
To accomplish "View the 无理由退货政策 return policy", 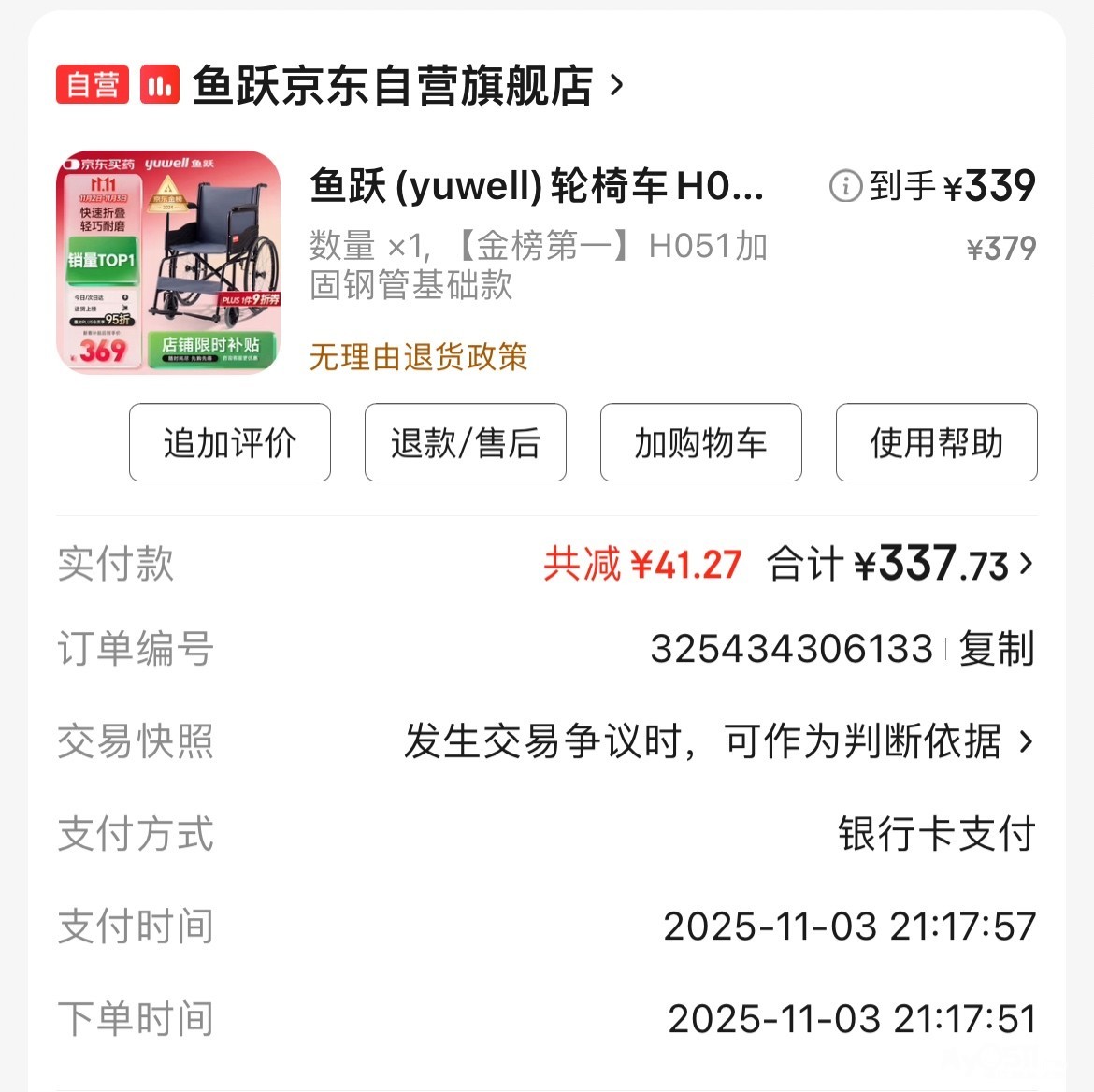I will coord(418,356).
